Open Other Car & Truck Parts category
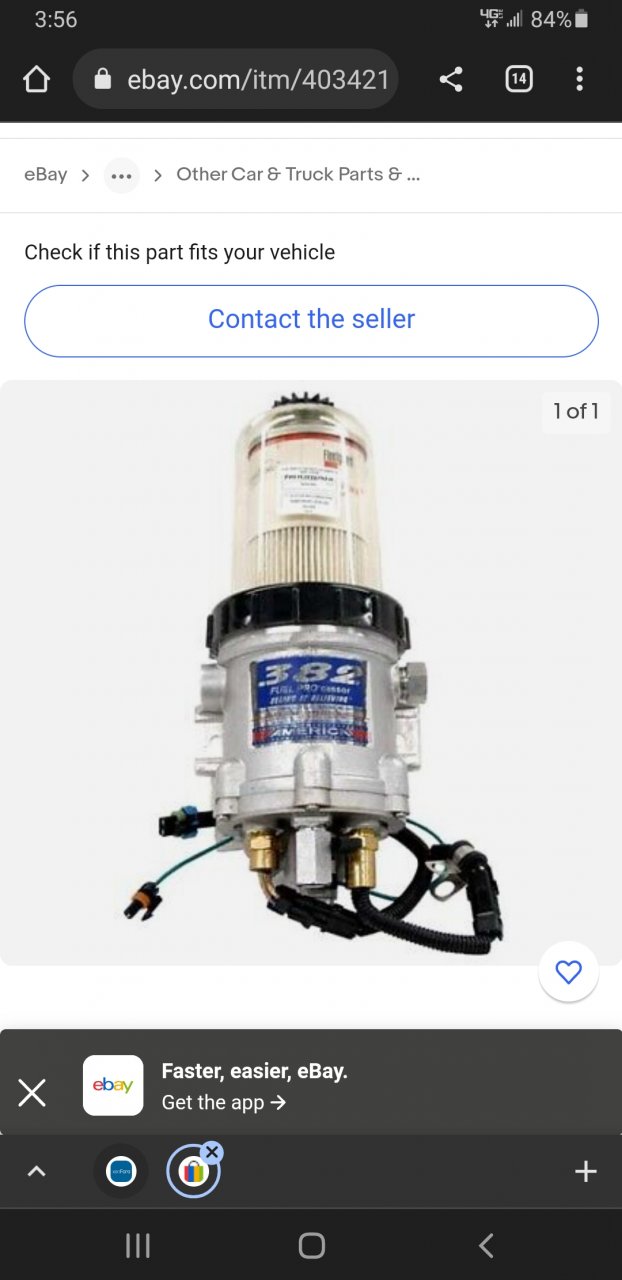 297,174
